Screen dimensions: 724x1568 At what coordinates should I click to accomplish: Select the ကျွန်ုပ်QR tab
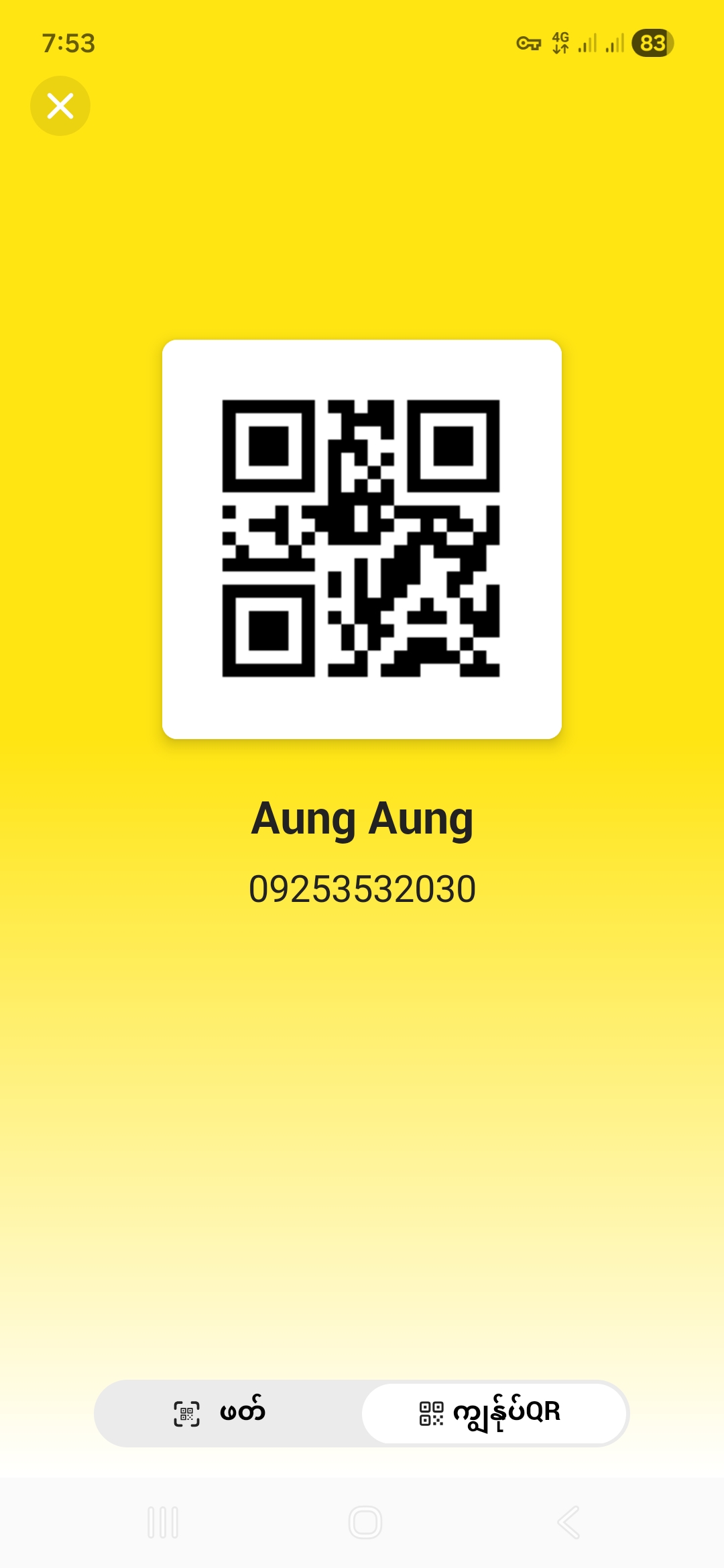click(494, 1413)
